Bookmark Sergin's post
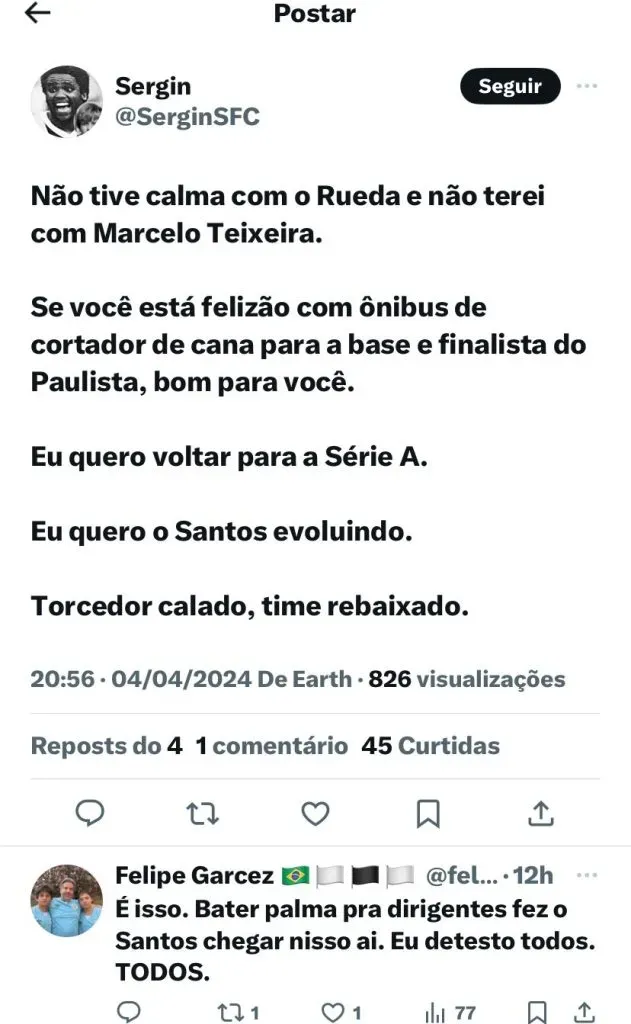 coord(428,814)
